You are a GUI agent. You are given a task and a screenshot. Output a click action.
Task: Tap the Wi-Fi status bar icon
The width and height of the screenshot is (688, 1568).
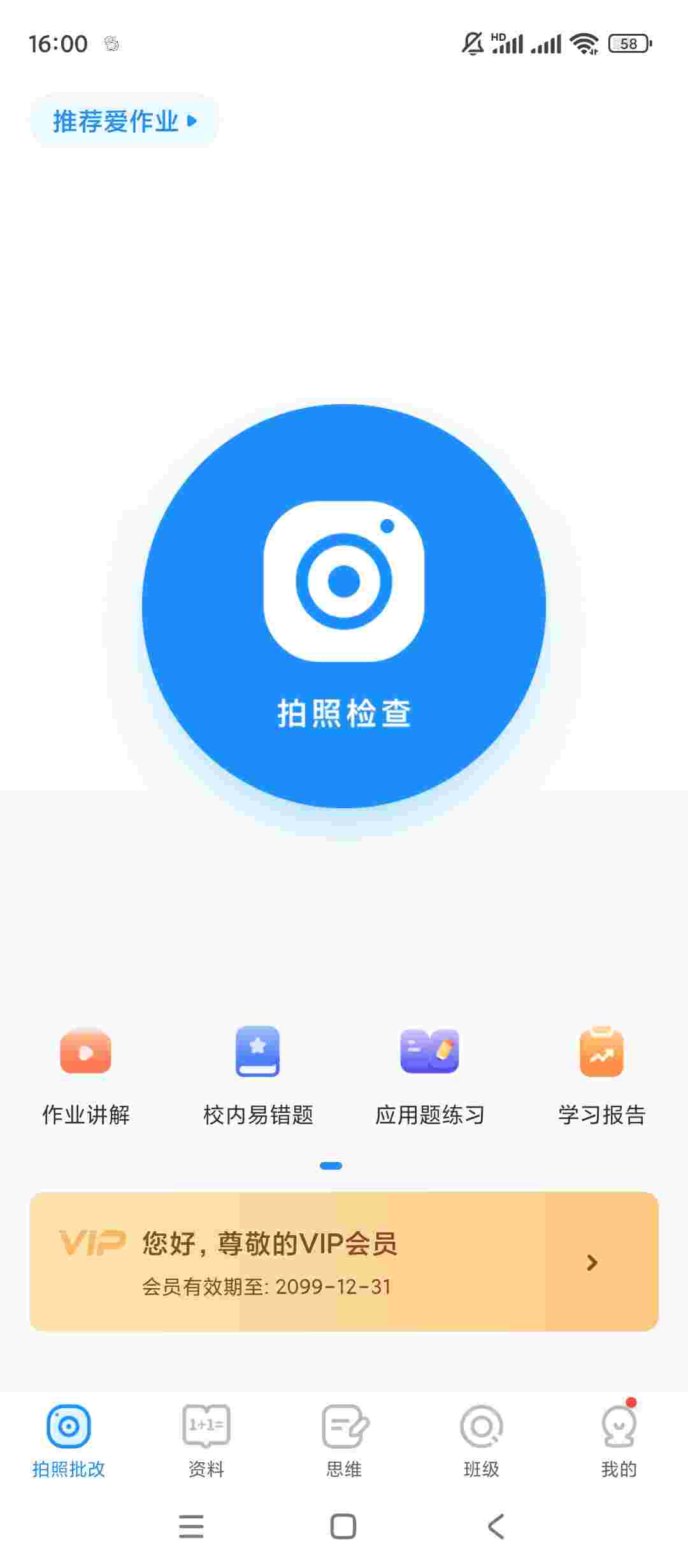tap(583, 43)
